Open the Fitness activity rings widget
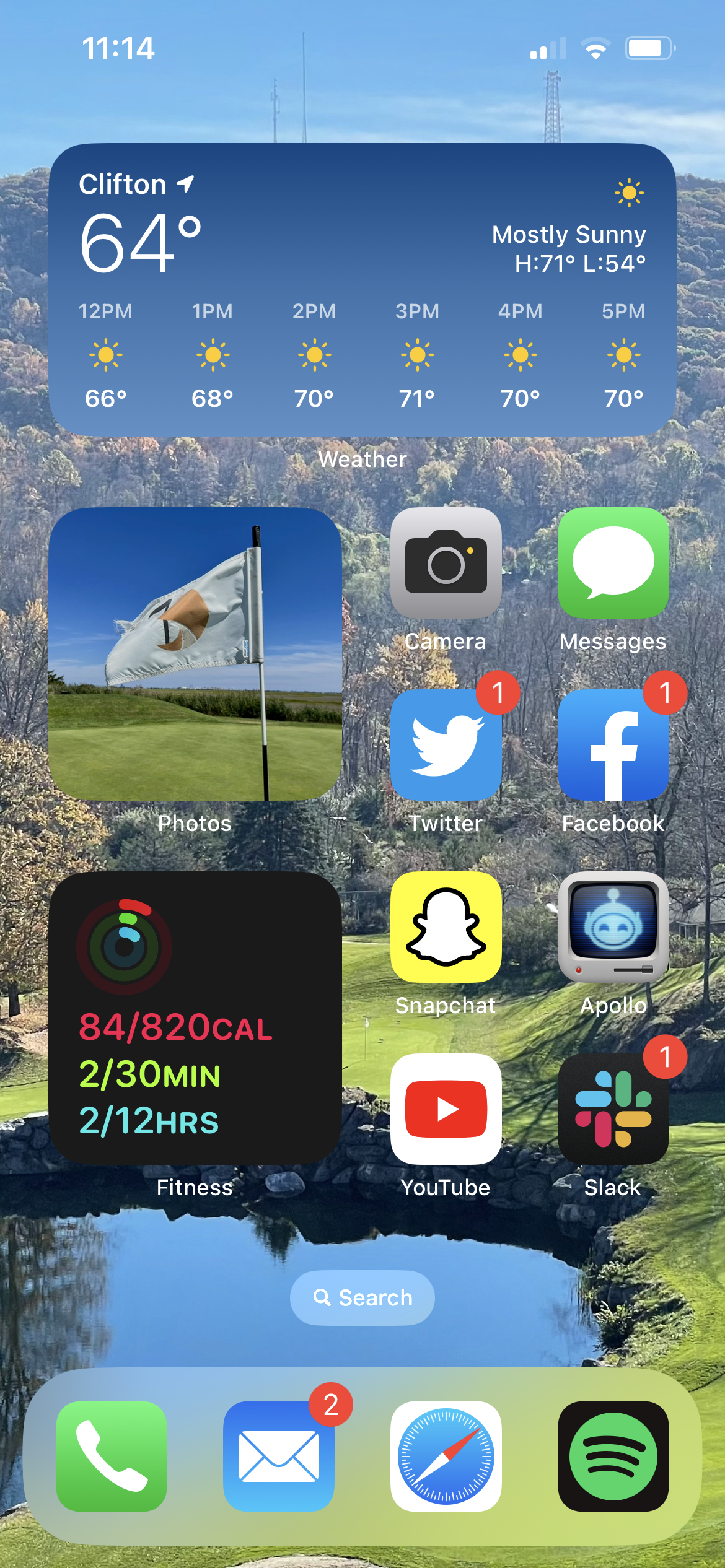This screenshot has width=725, height=1568. [195, 1018]
